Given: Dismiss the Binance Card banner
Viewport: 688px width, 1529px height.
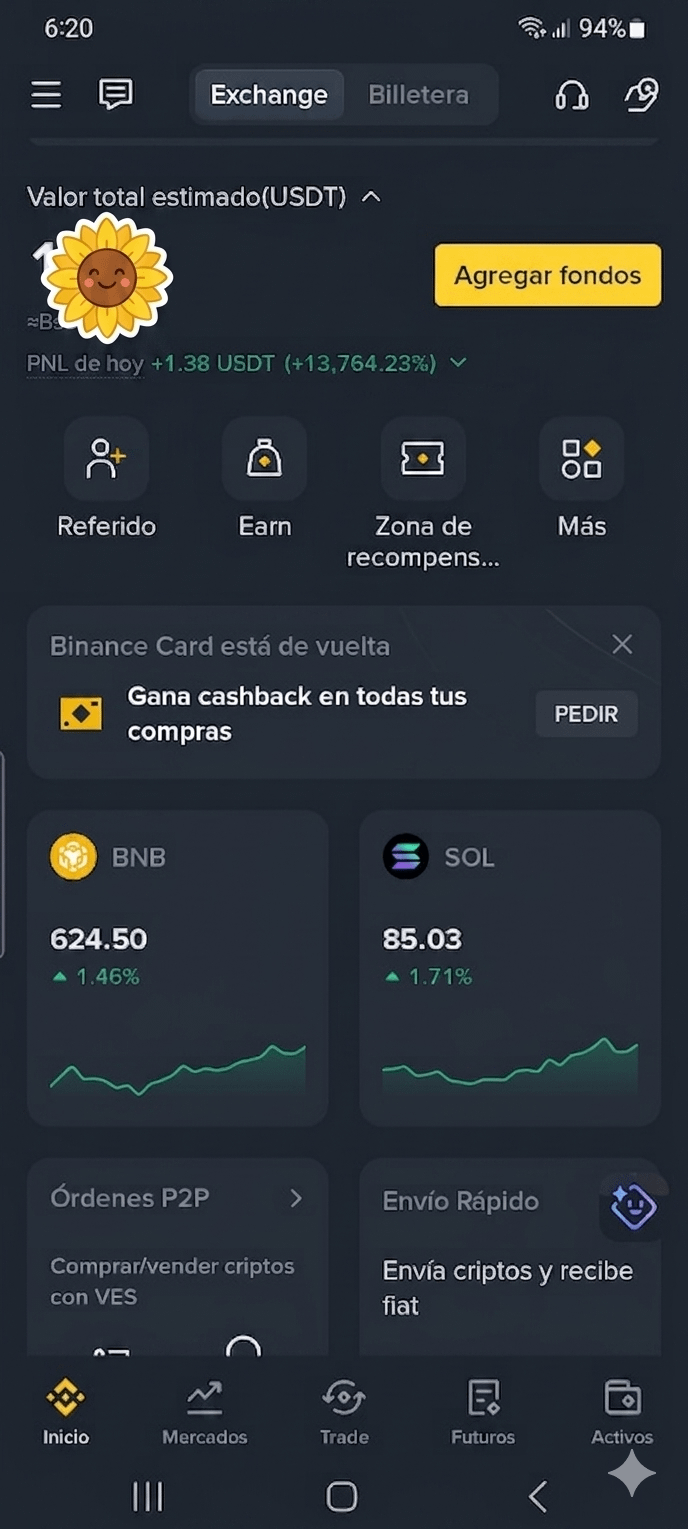Looking at the screenshot, I should (x=622, y=645).
